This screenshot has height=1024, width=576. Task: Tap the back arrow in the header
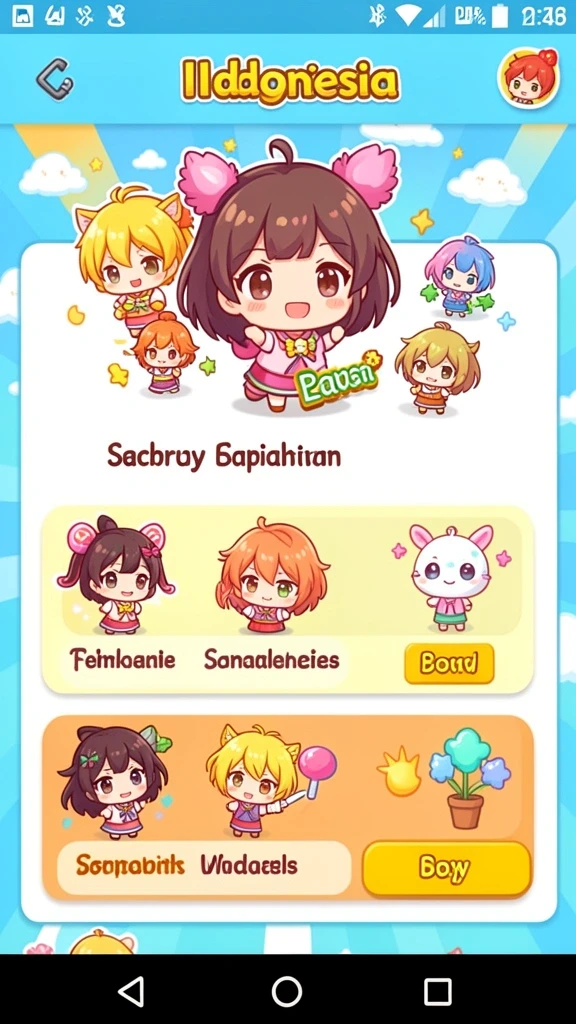coord(54,80)
